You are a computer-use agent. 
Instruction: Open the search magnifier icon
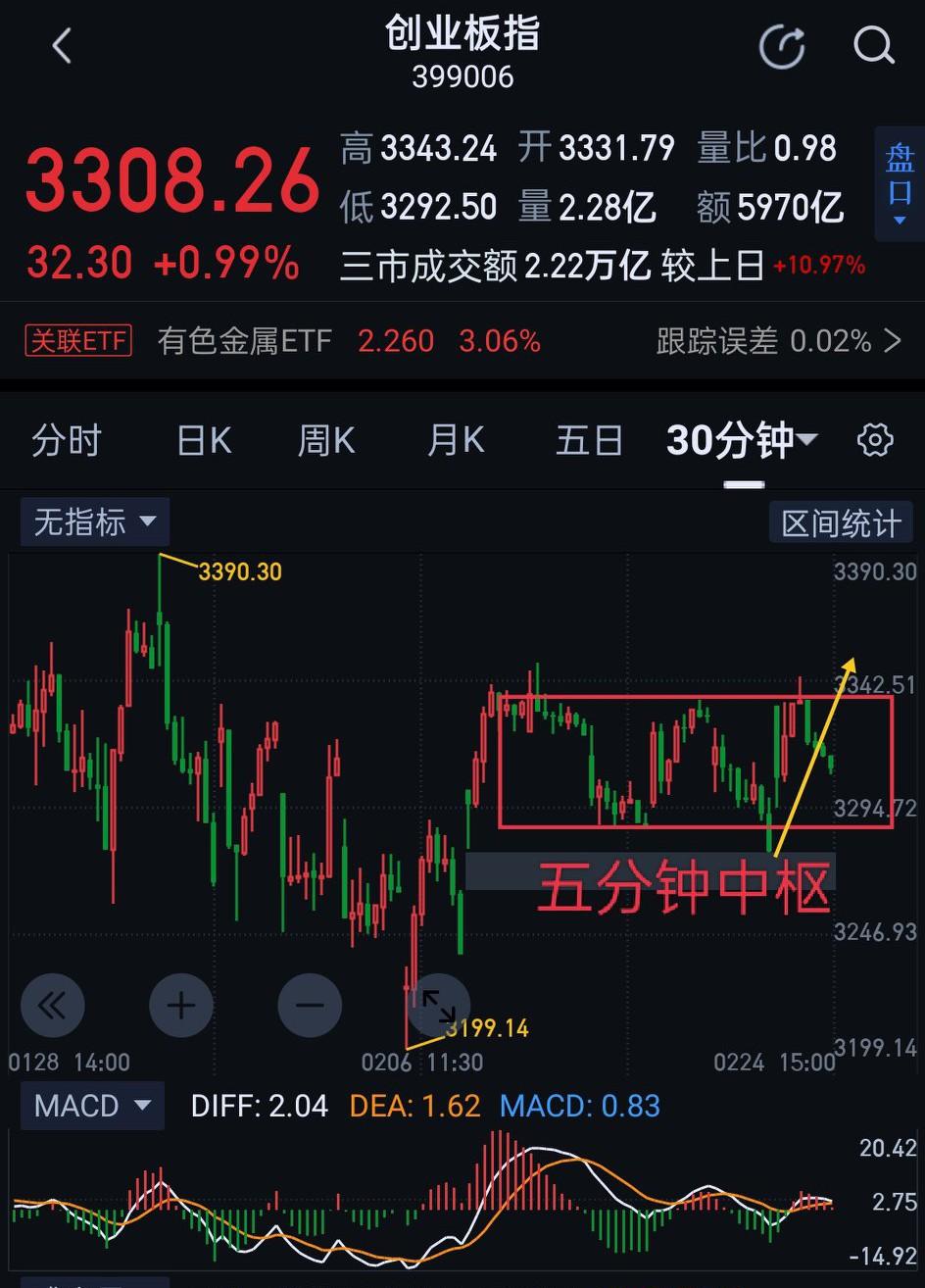pyautogui.click(x=872, y=45)
